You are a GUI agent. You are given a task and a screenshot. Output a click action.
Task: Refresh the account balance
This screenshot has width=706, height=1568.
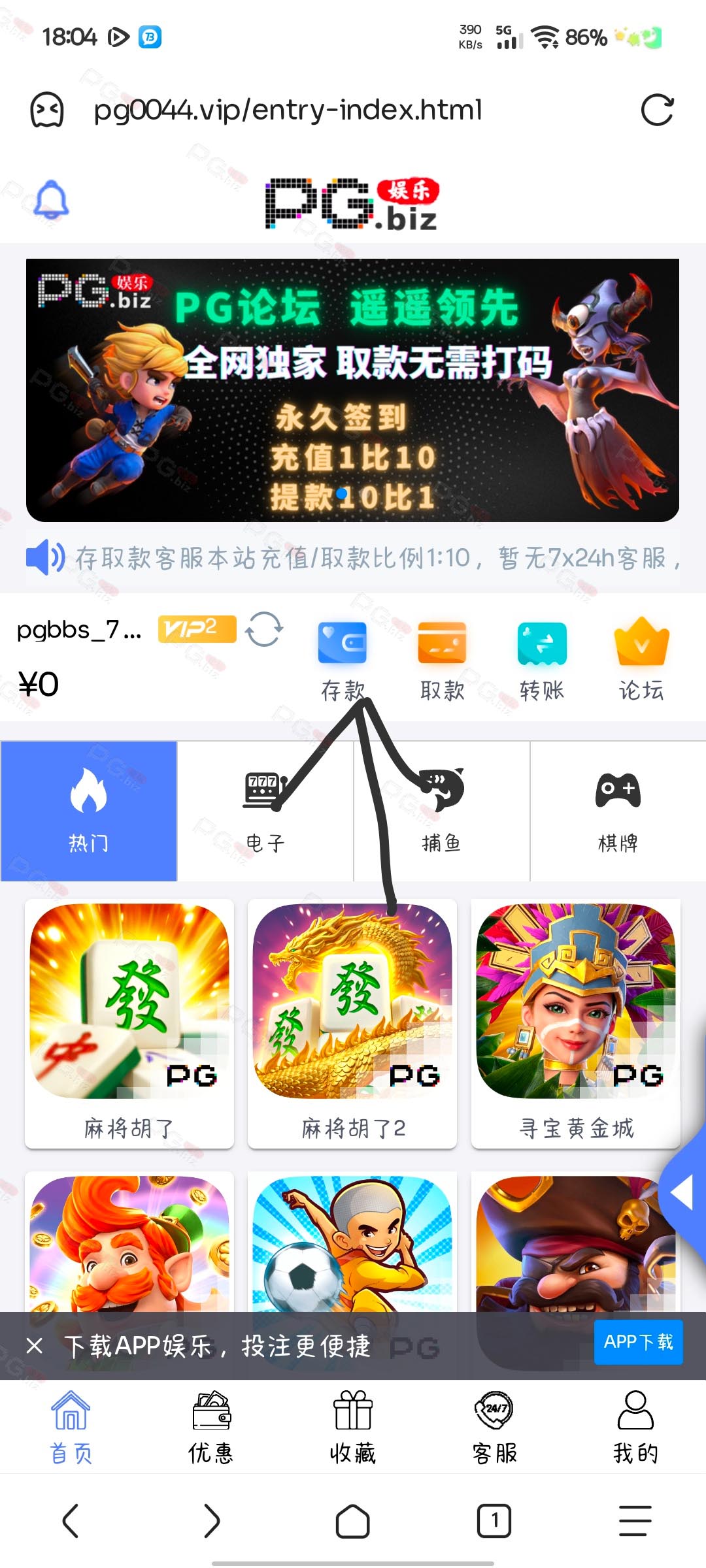click(264, 629)
